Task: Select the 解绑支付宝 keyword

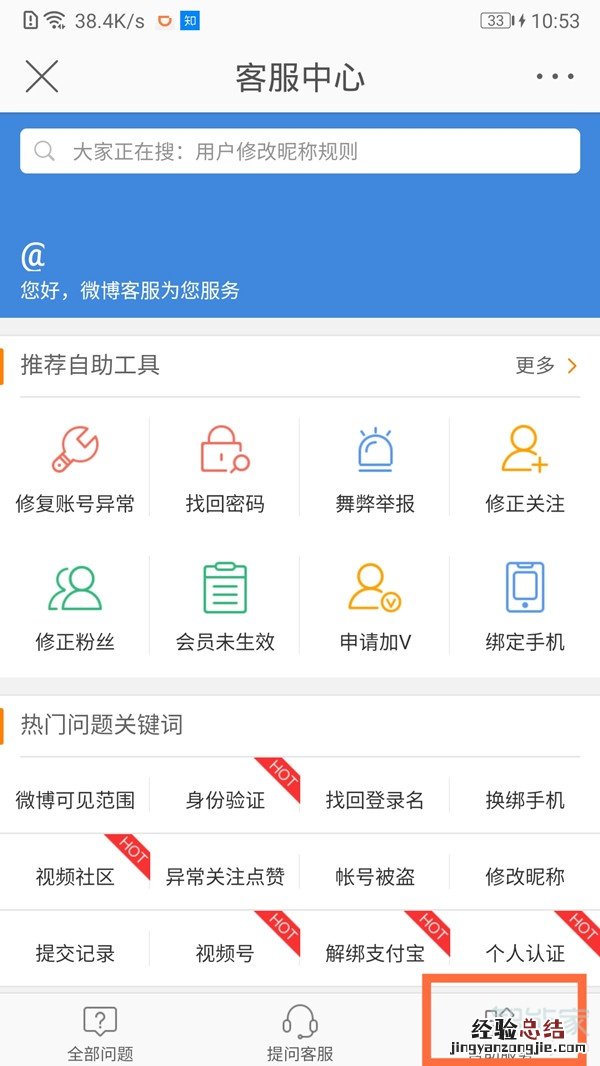Action: point(375,953)
